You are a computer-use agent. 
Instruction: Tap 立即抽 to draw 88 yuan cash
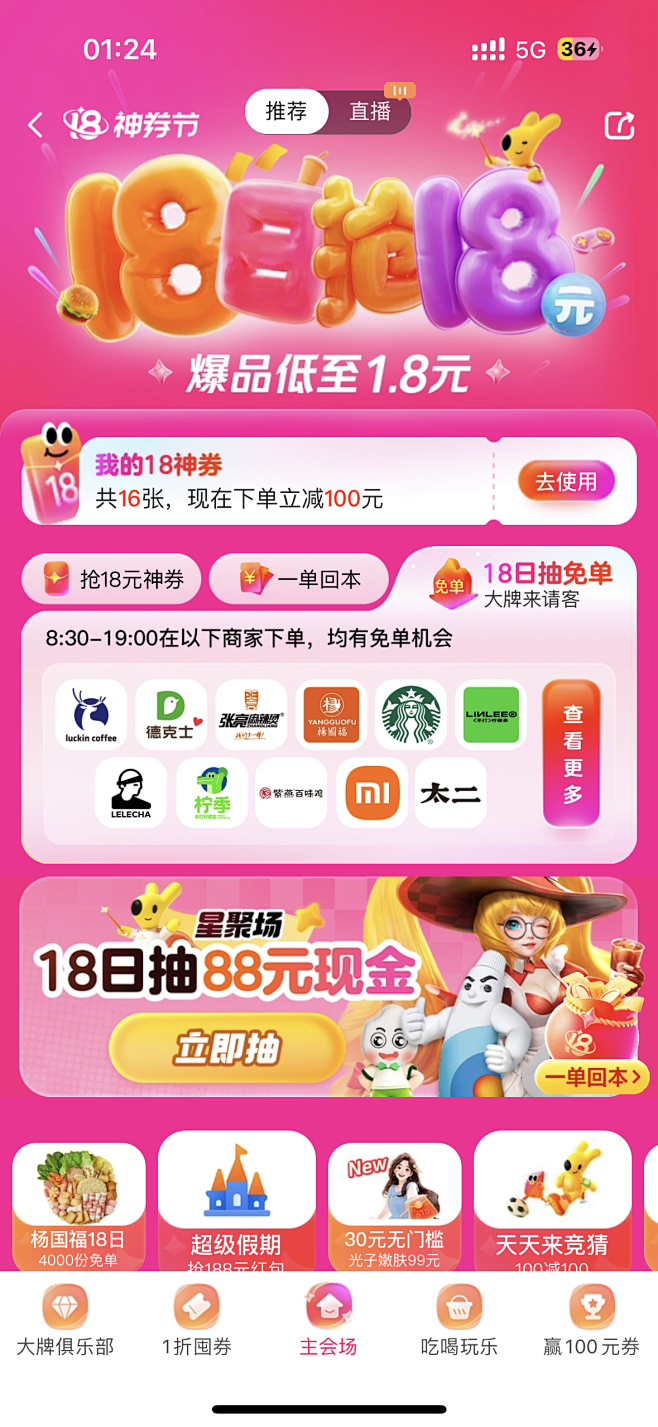(227, 1047)
